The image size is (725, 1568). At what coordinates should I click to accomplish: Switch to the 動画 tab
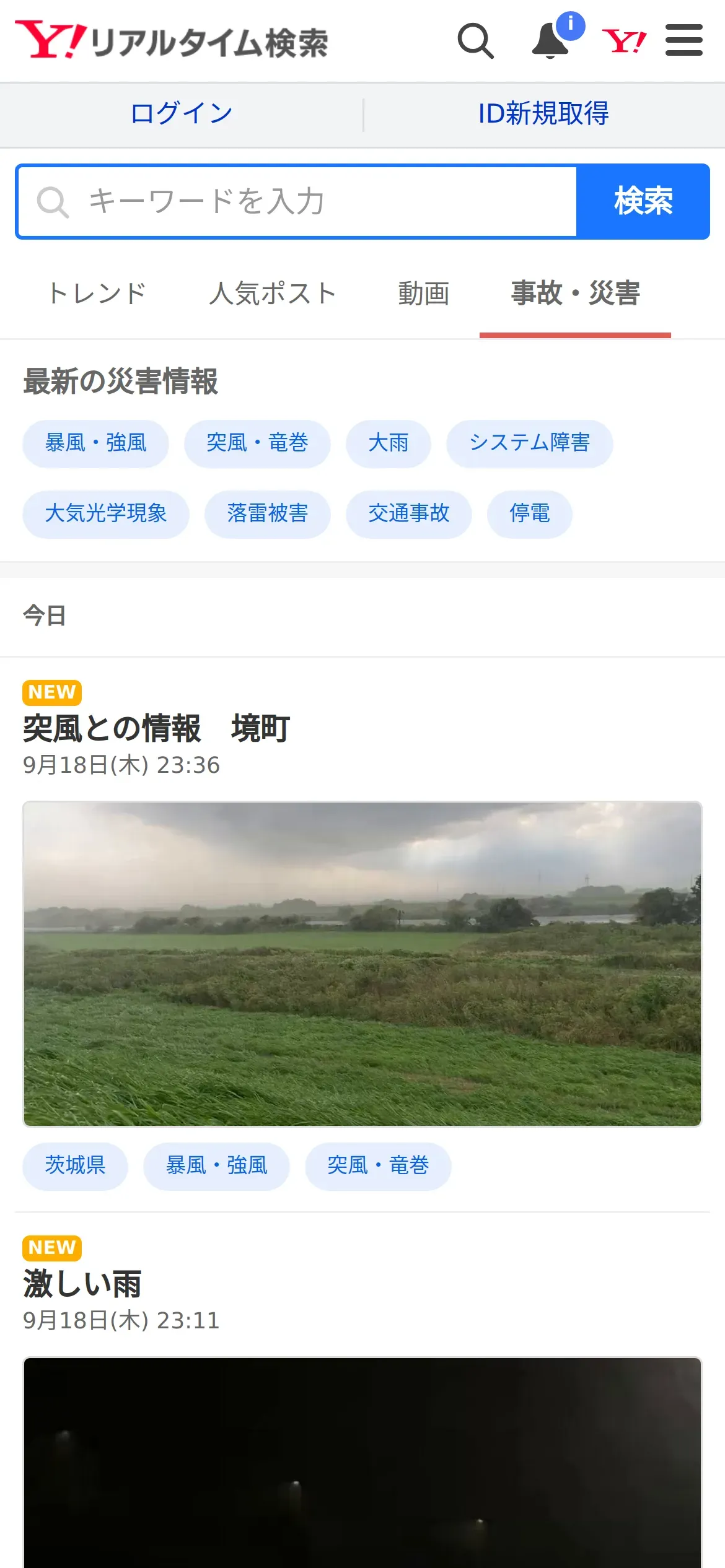tap(424, 294)
